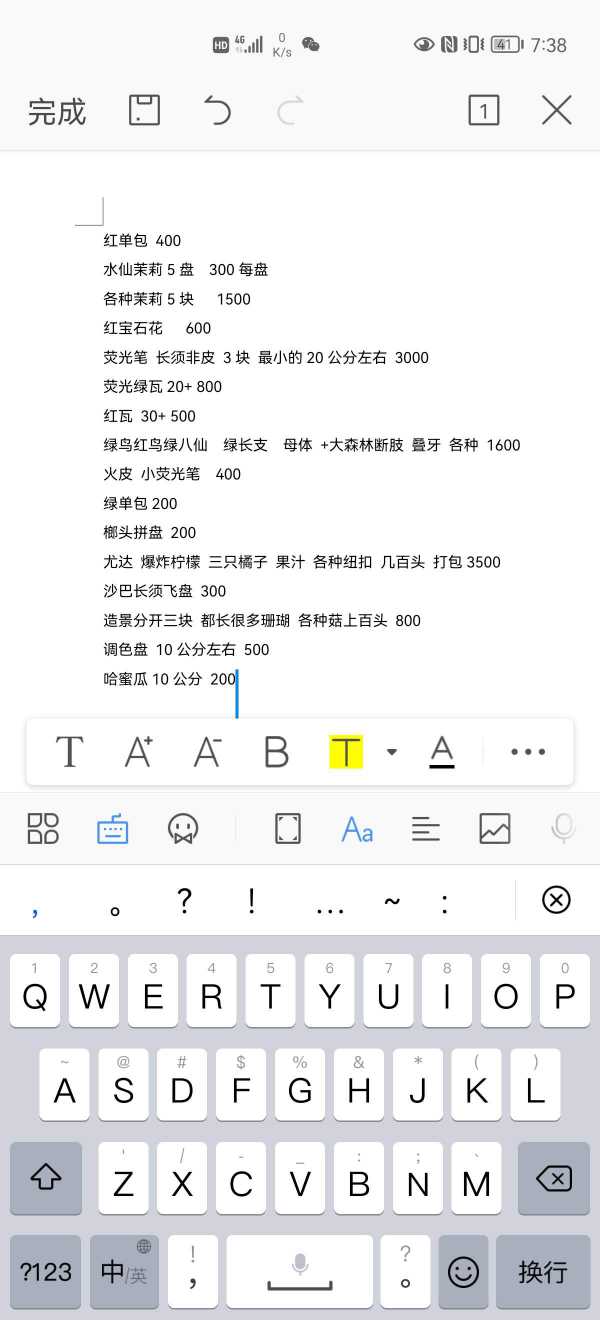Image resolution: width=600 pixels, height=1320 pixels.
Task: Change the font color
Action: coord(442,752)
